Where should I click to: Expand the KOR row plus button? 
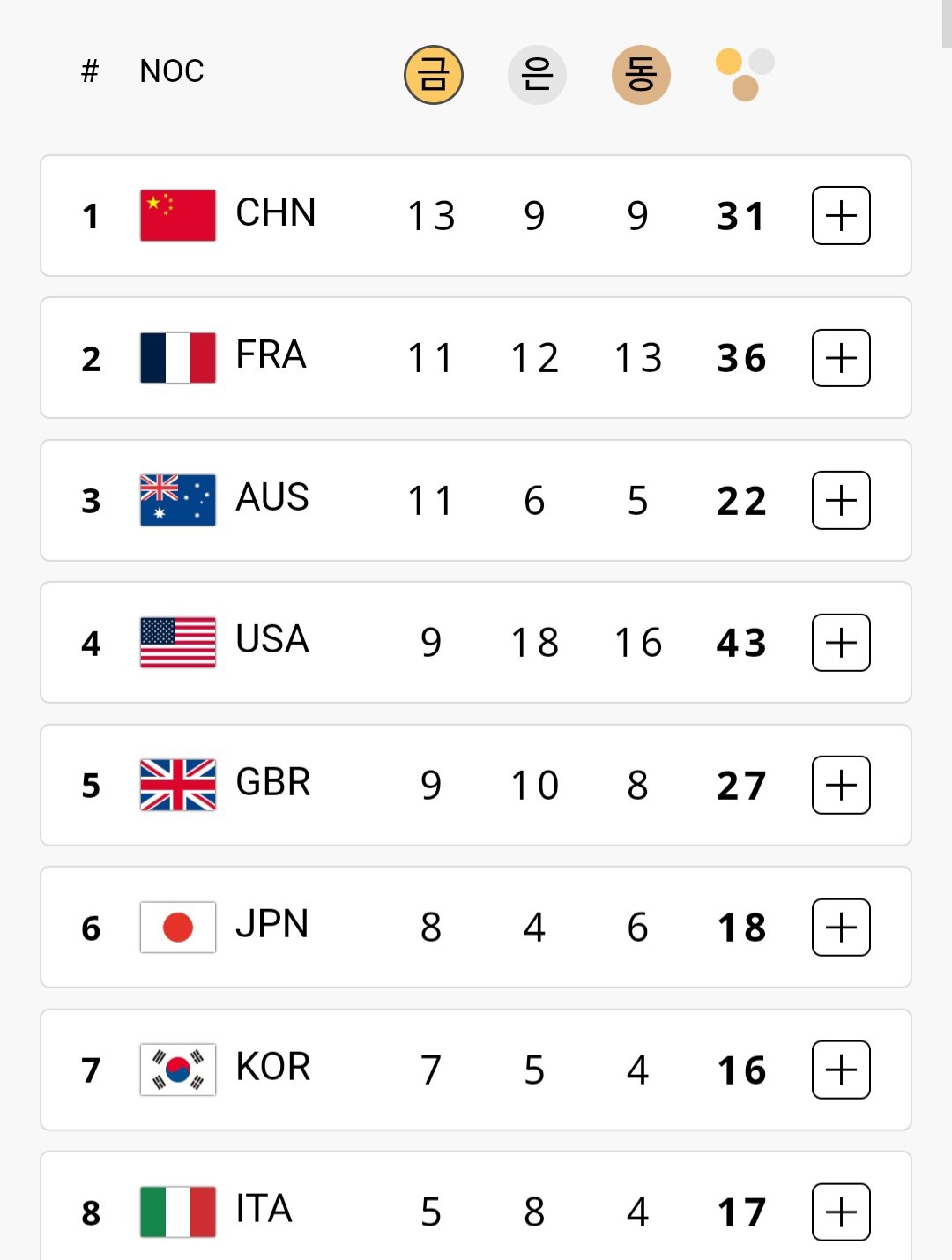(841, 1070)
